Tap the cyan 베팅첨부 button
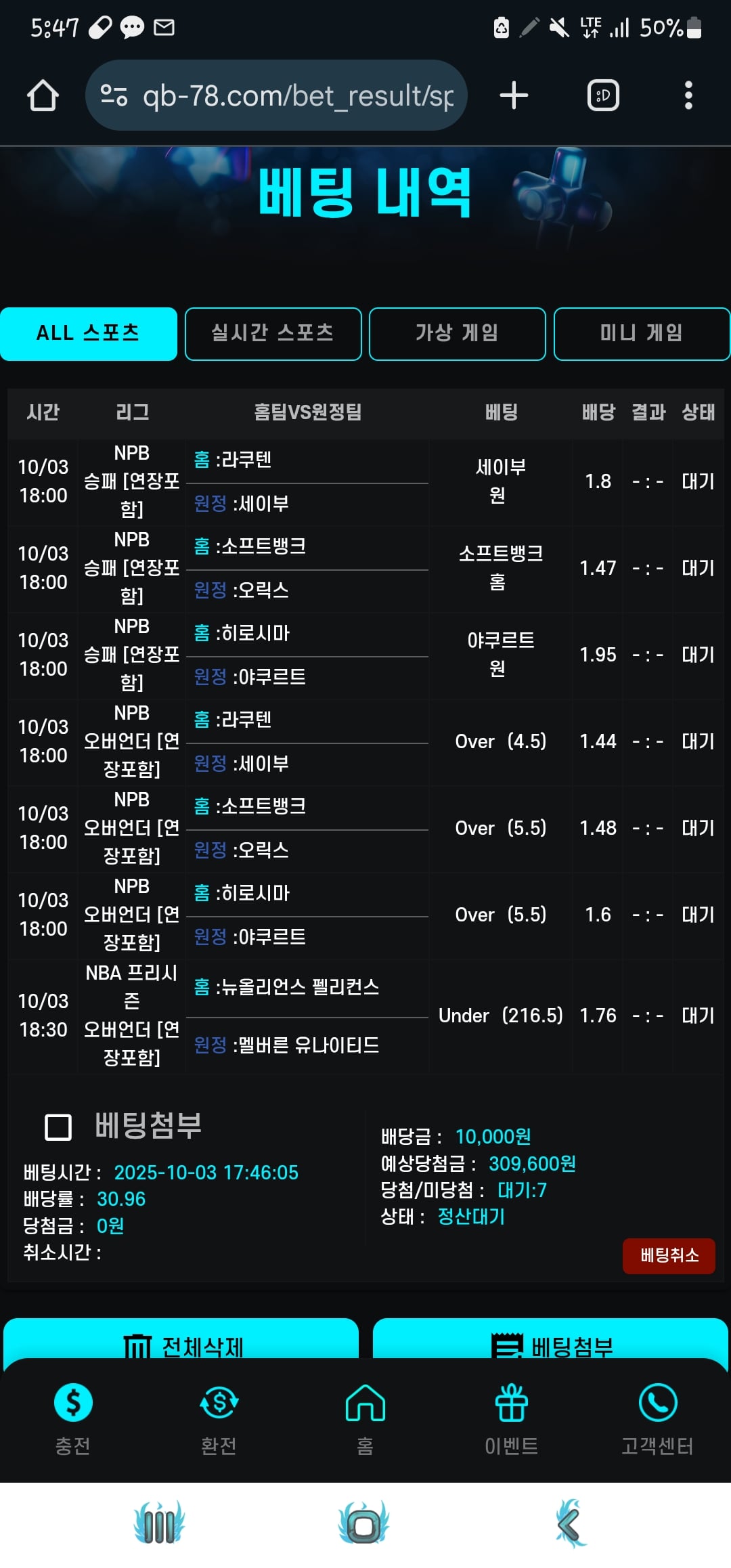This screenshot has height=1568, width=731. [x=551, y=1343]
